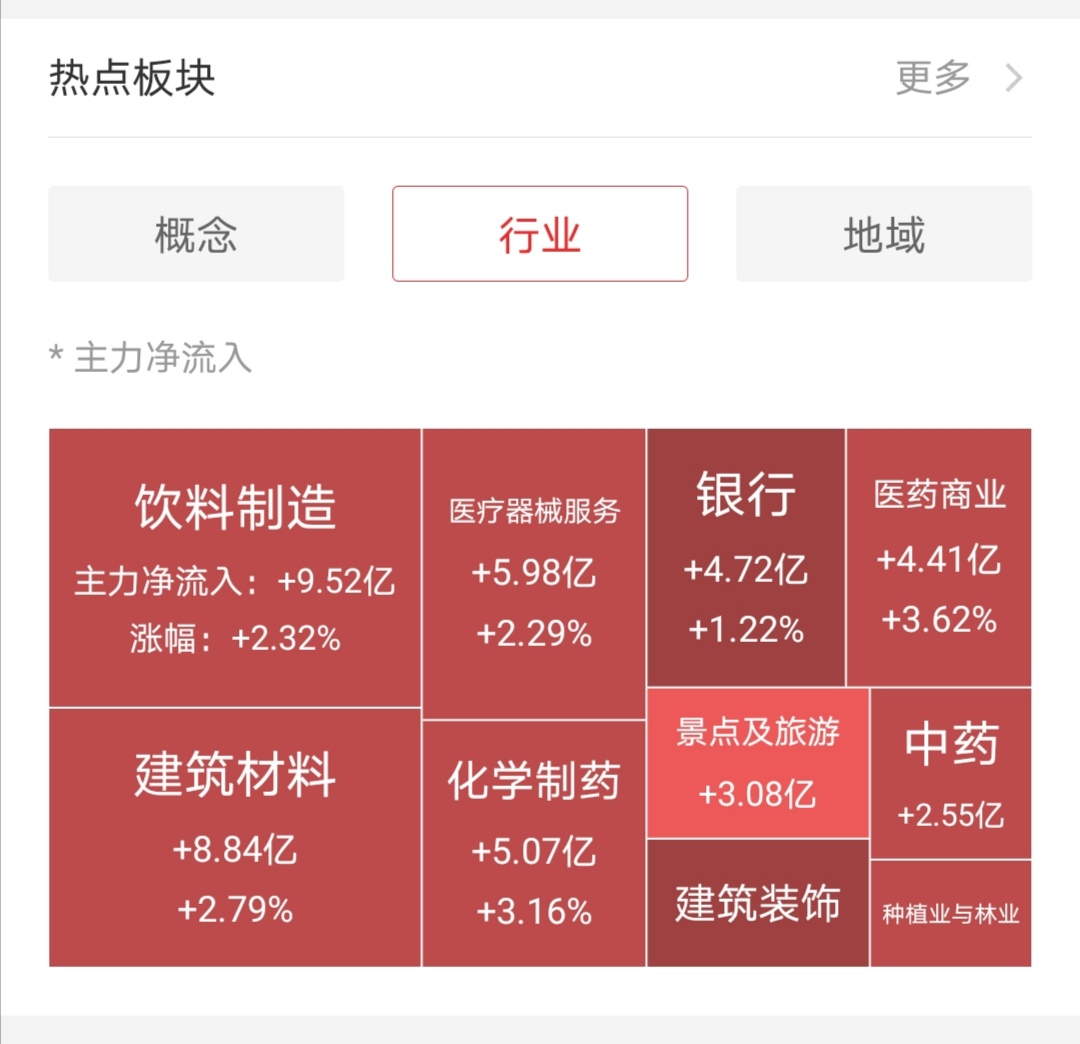Open the 医药商业 sector tile

[939, 558]
